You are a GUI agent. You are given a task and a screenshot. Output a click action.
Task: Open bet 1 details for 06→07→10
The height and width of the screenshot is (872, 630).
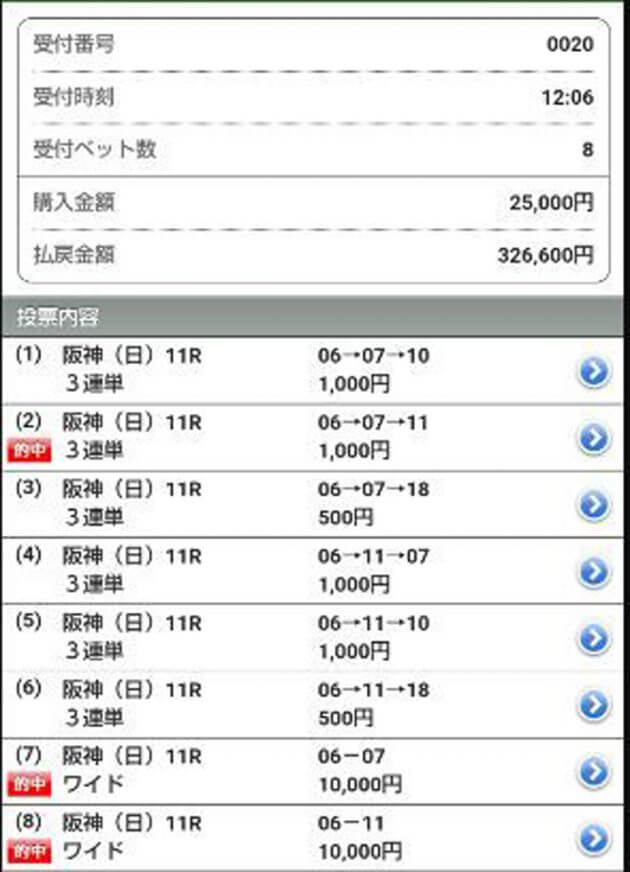pos(594,371)
